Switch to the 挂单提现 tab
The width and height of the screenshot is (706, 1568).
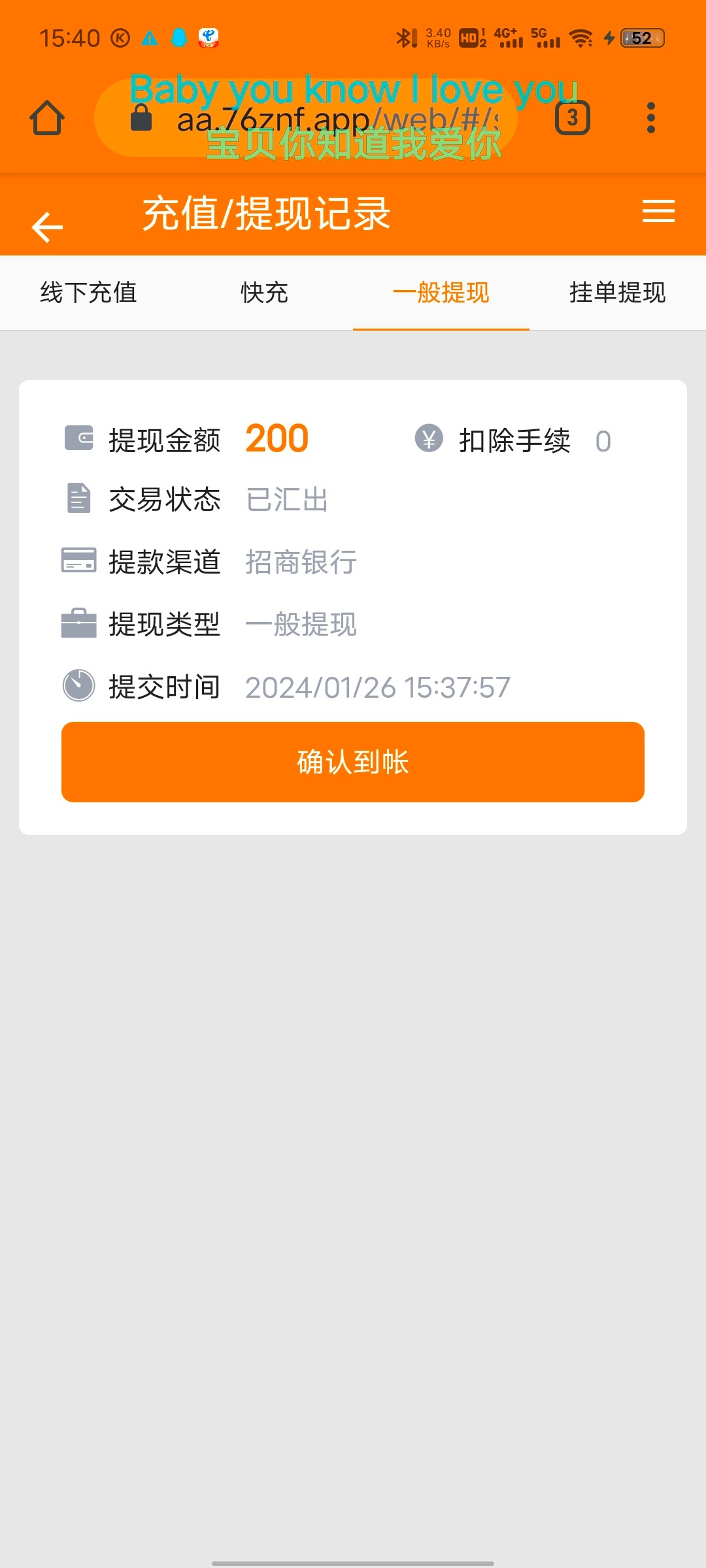tap(617, 292)
